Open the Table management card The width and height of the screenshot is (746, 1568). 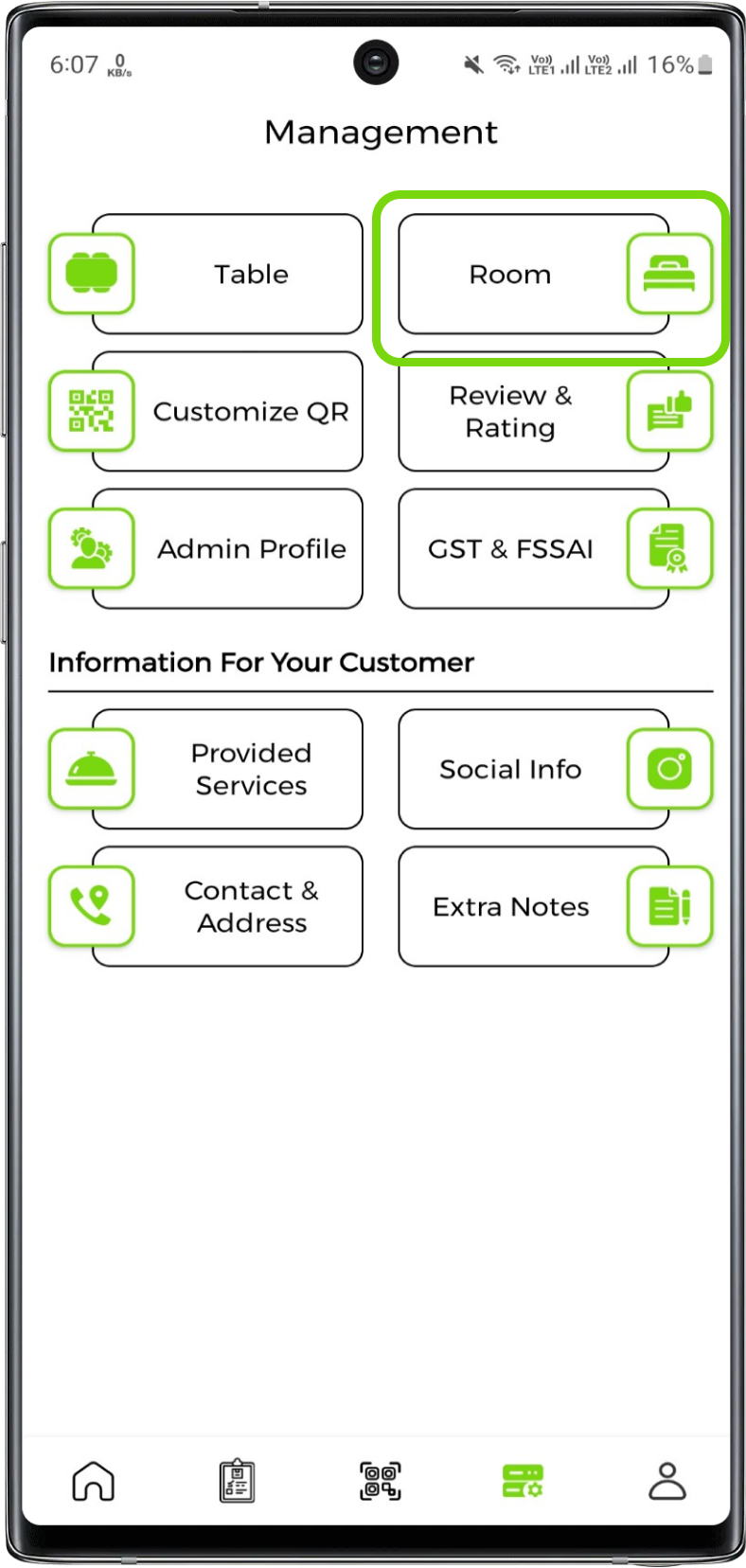click(x=227, y=275)
